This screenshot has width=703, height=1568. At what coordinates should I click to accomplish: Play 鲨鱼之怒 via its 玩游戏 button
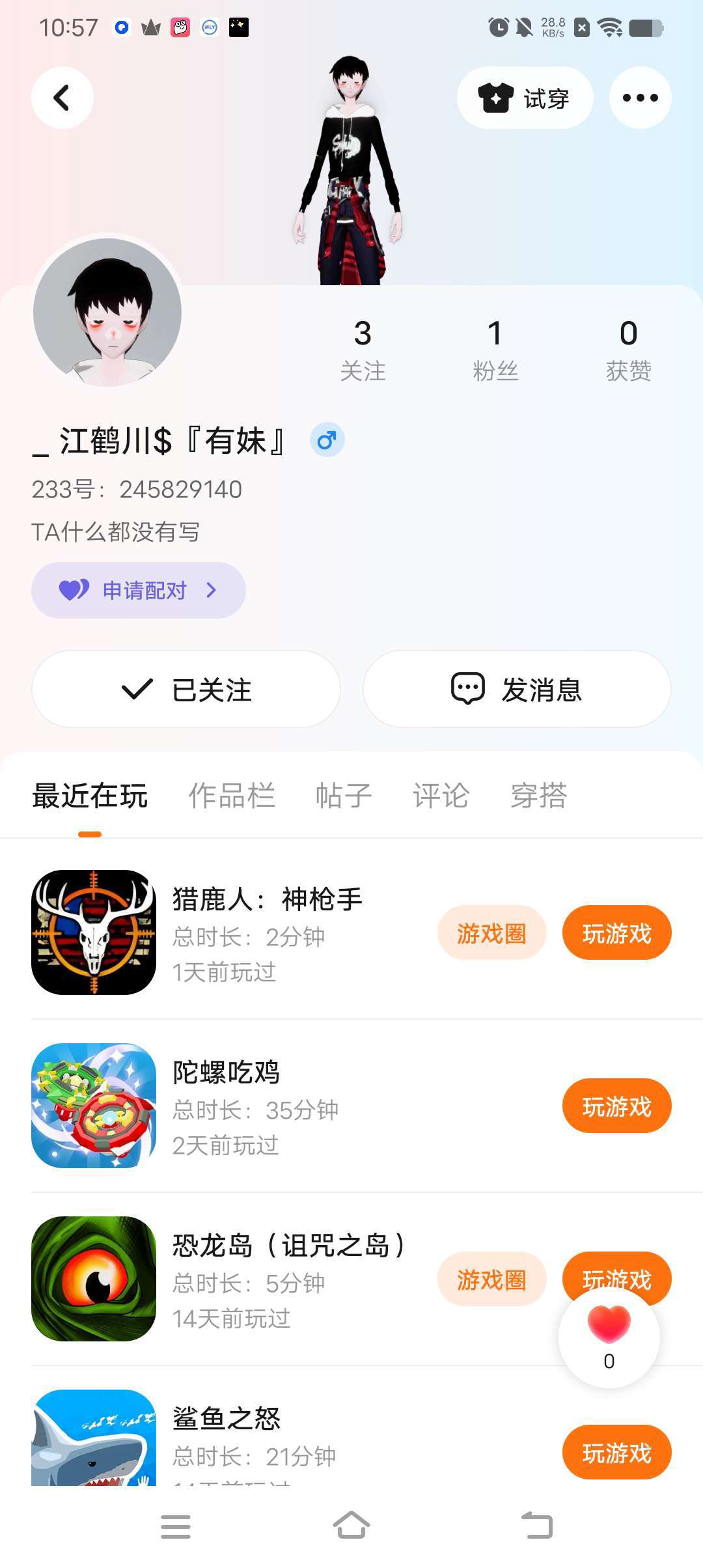[x=616, y=1453]
